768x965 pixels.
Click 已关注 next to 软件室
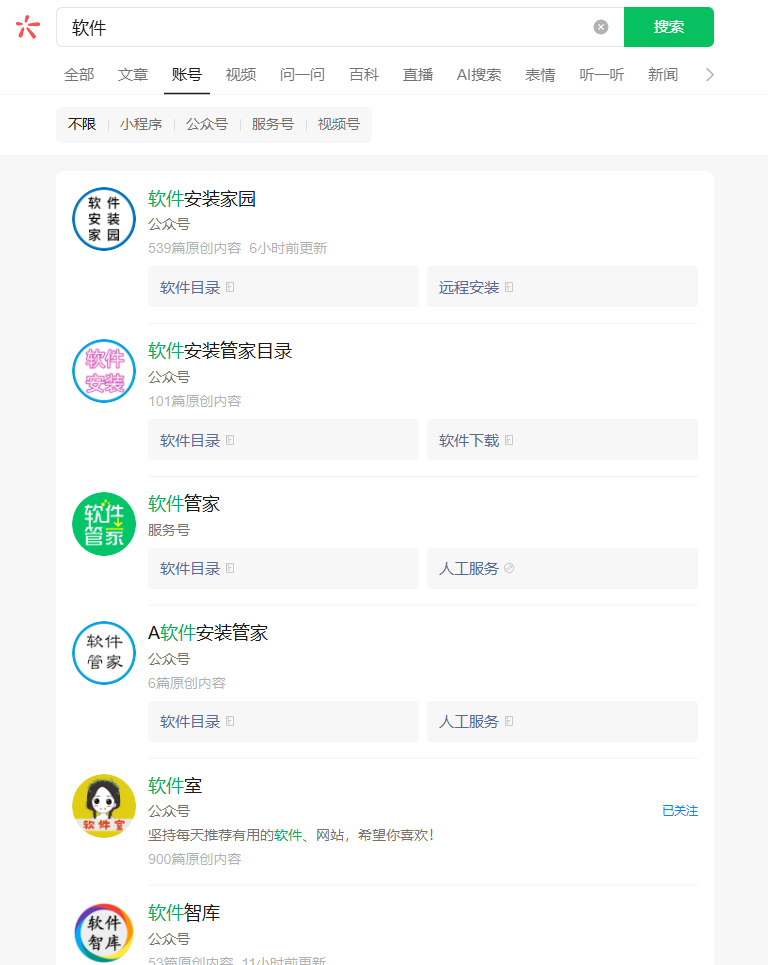pos(680,810)
